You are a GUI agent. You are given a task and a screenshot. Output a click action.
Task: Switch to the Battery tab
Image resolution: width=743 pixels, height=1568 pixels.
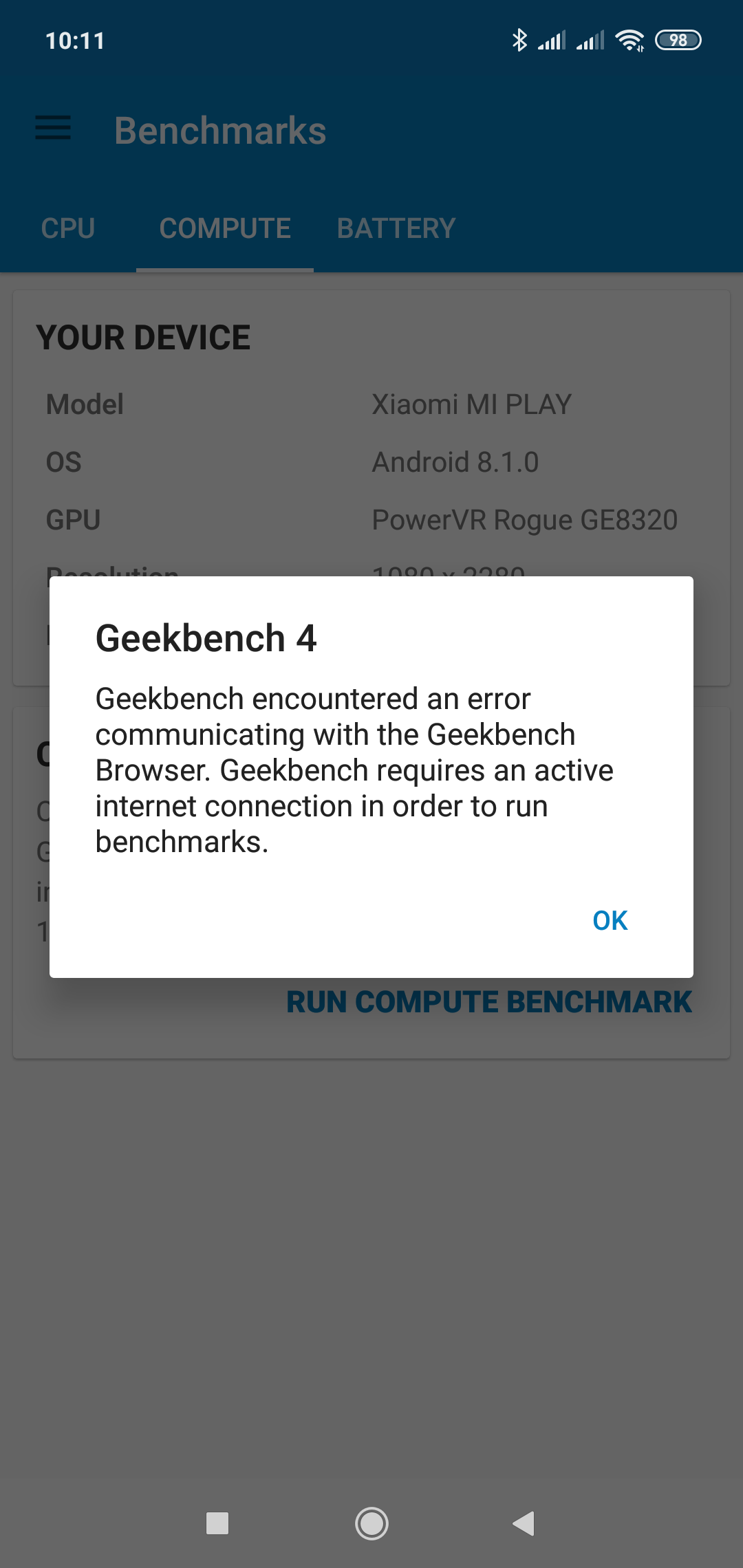click(x=396, y=228)
